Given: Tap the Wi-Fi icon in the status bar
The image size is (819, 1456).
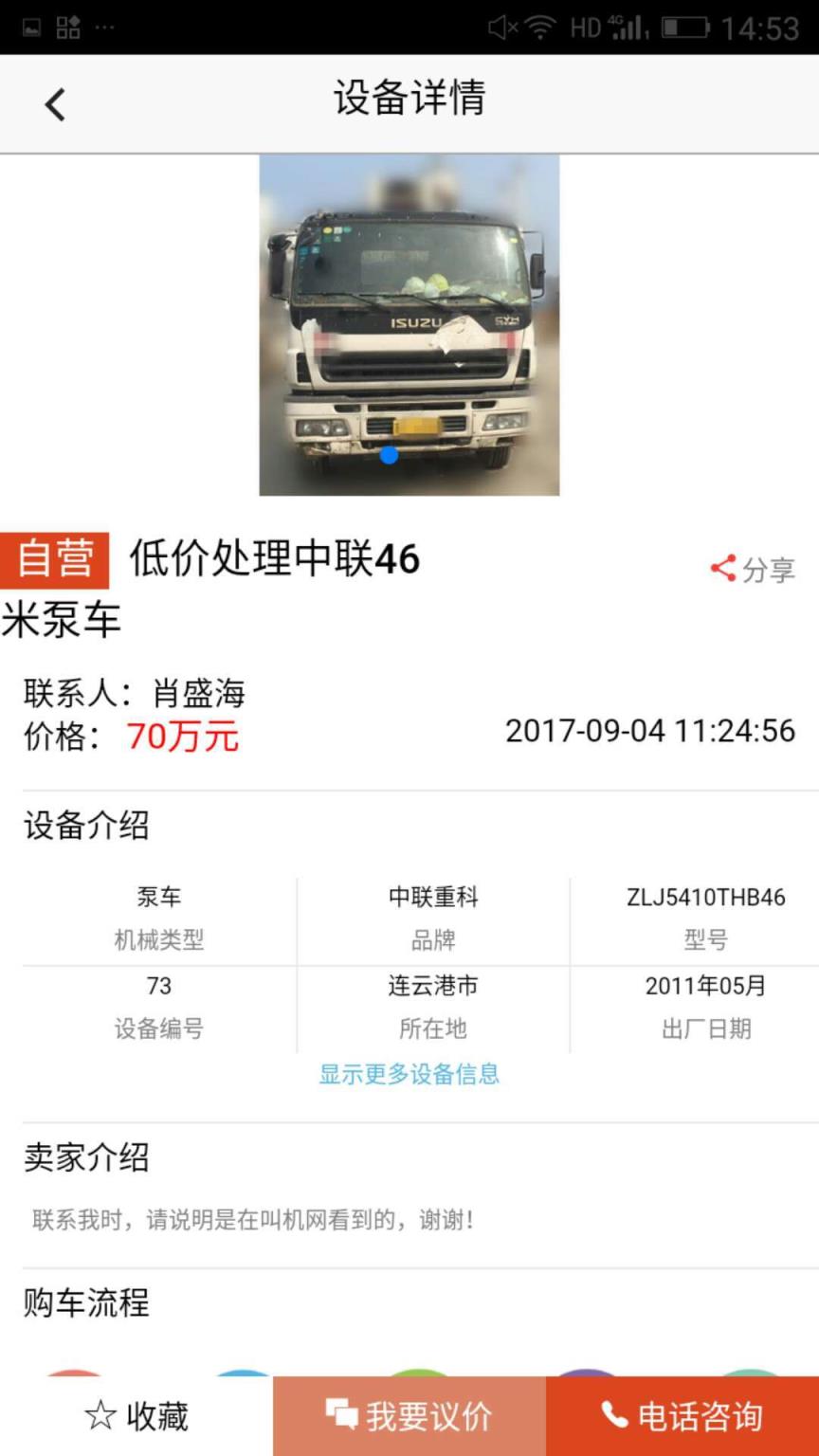Looking at the screenshot, I should [540, 26].
